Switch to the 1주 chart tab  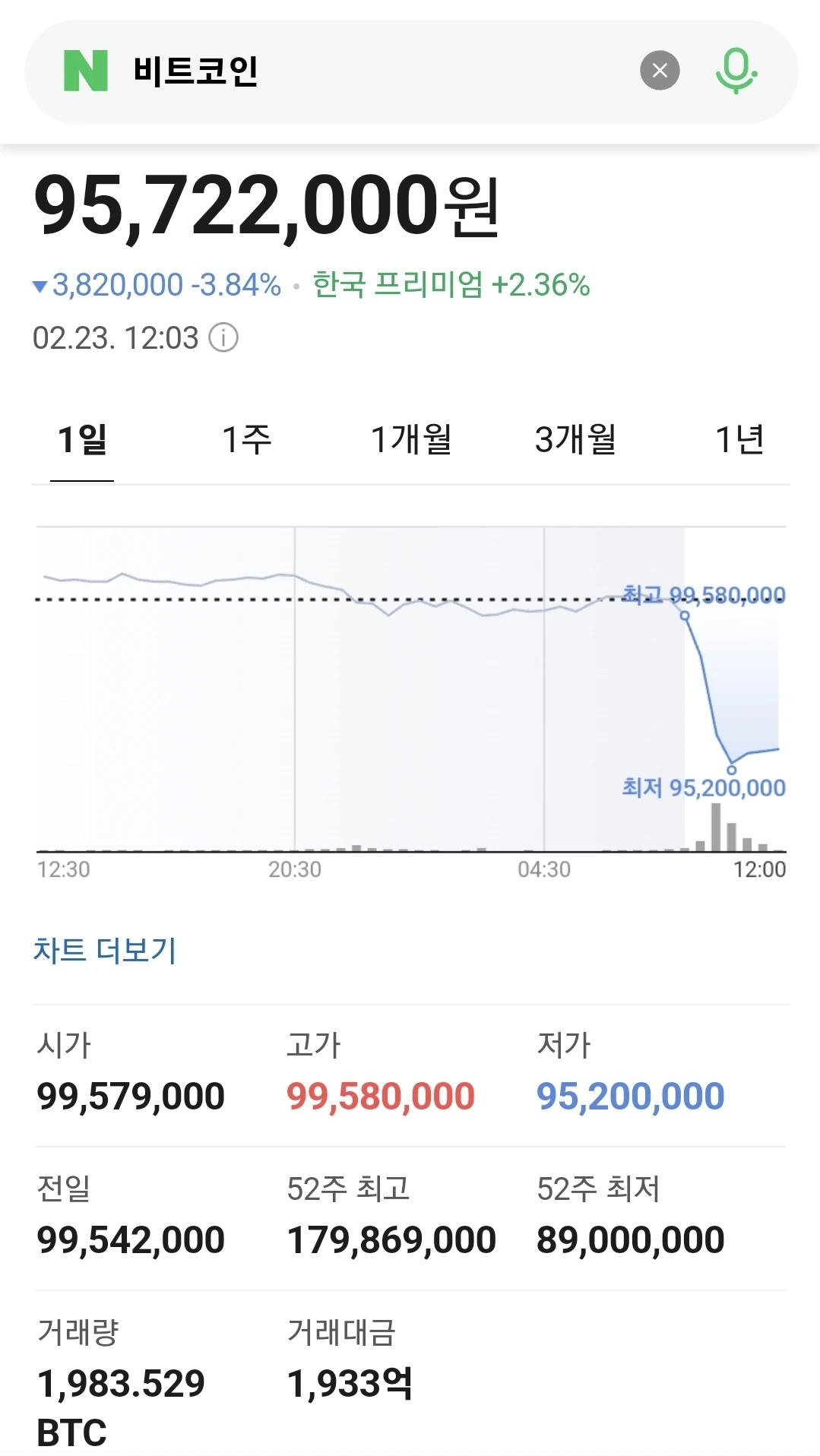click(x=247, y=440)
